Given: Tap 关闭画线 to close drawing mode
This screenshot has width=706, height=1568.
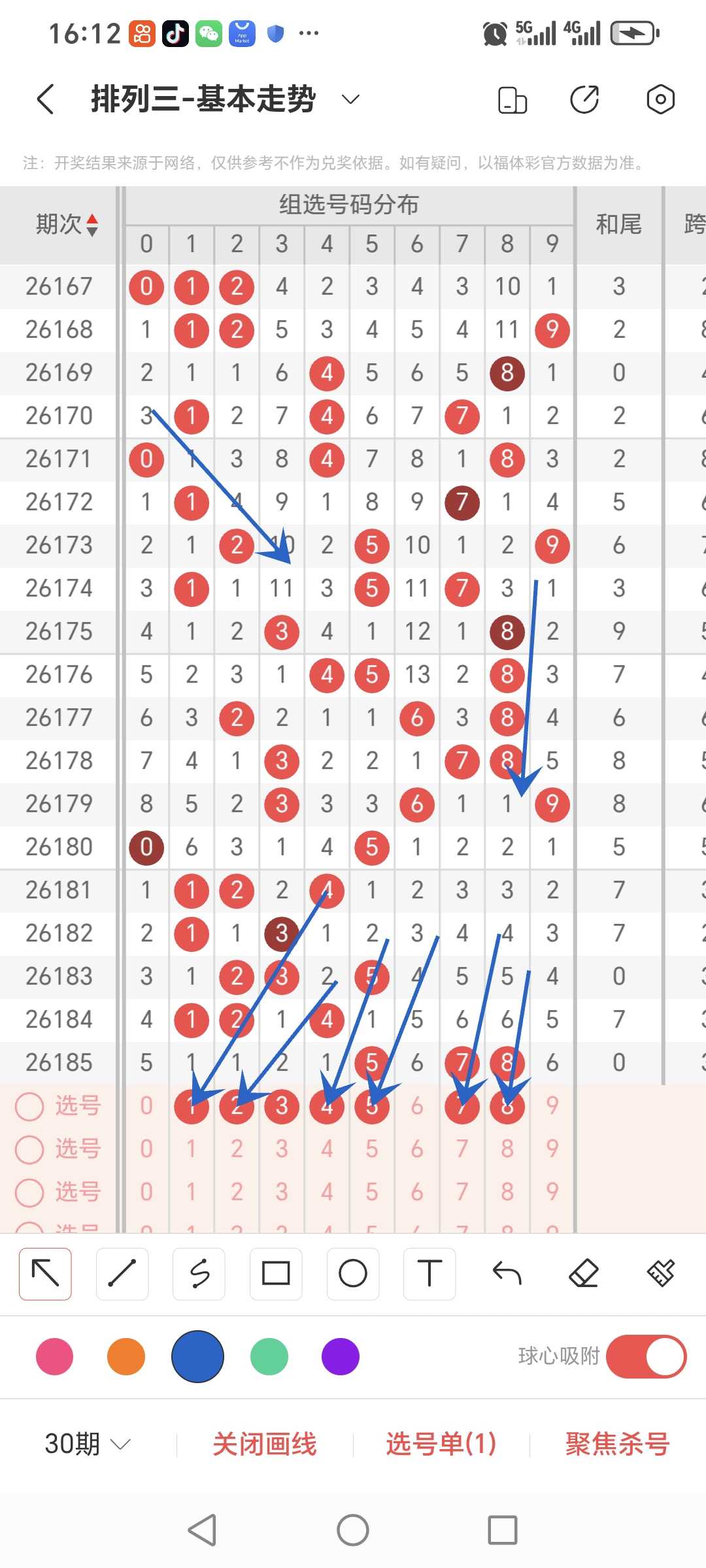Looking at the screenshot, I should pyautogui.click(x=265, y=1445).
